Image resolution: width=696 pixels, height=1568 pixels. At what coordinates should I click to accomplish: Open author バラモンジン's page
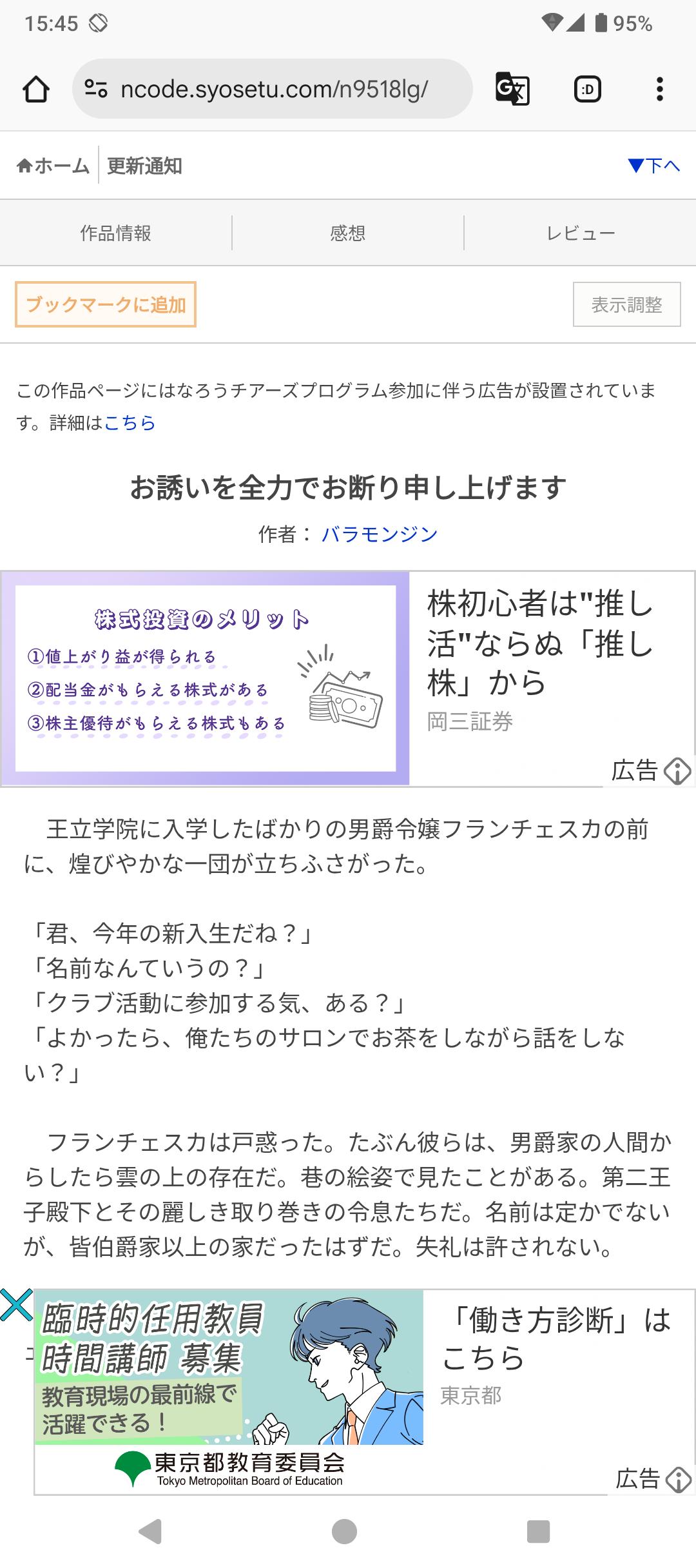pos(380,534)
